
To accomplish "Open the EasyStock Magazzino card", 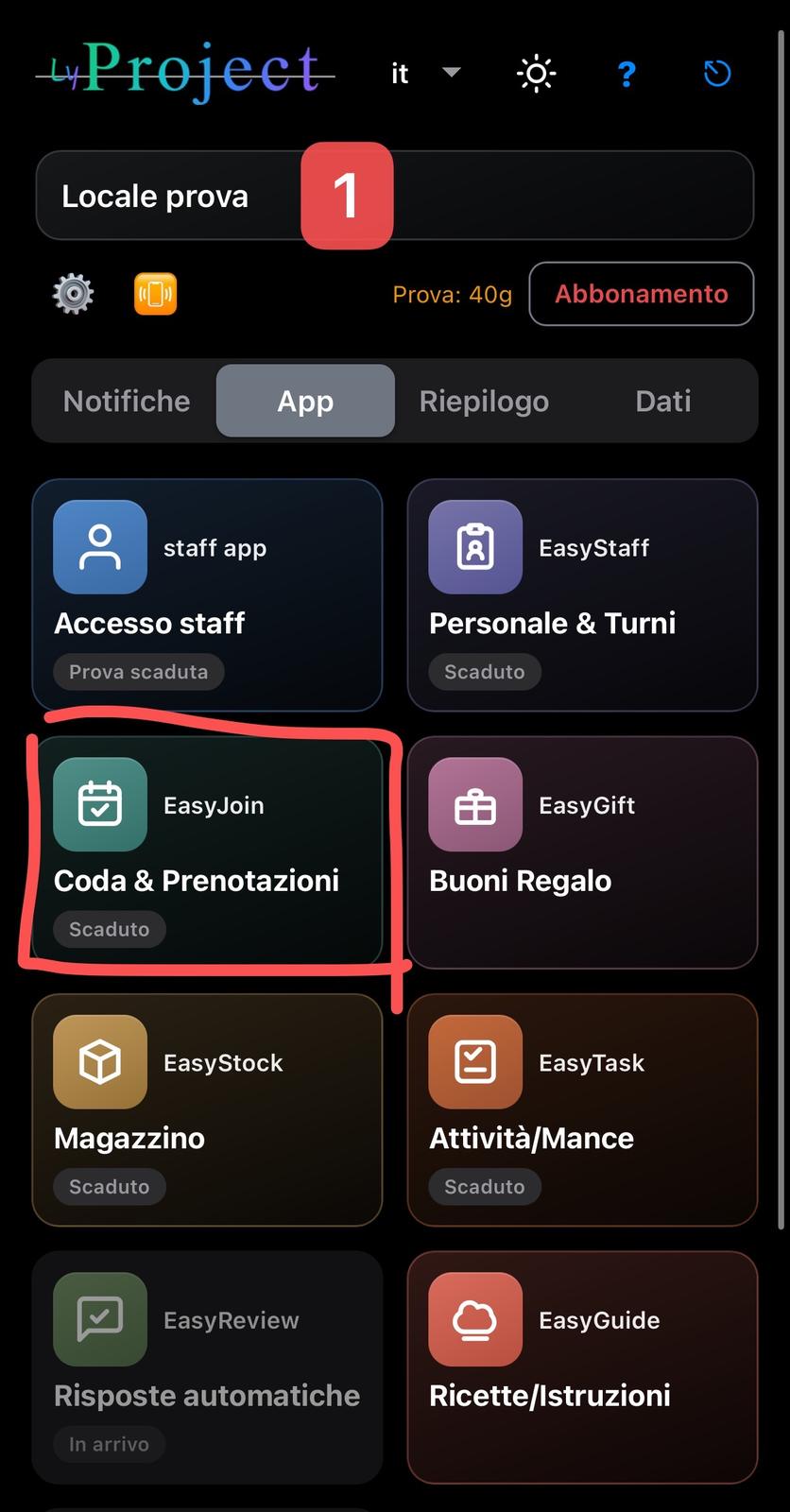I will [x=207, y=1110].
